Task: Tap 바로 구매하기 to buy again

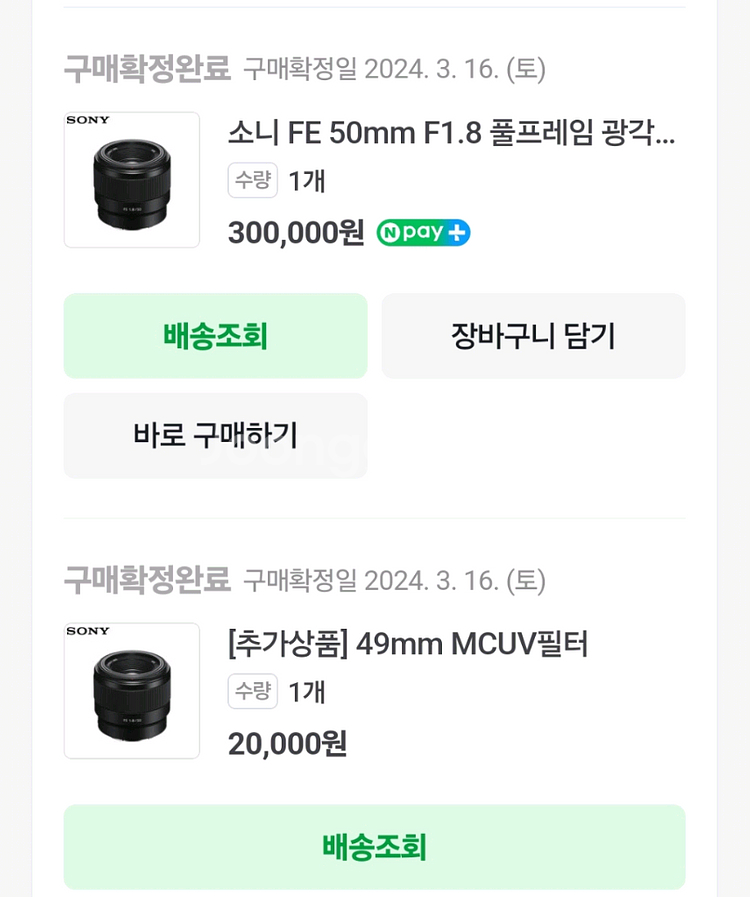Action: coord(215,435)
